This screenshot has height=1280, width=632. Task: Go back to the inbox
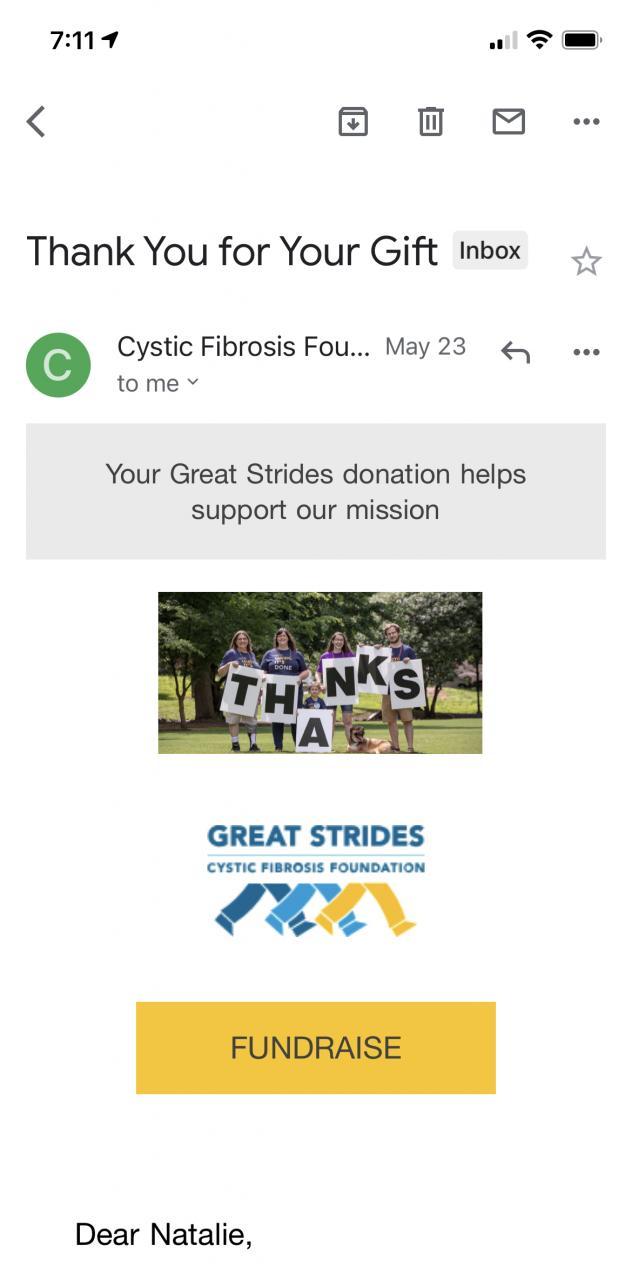click(36, 122)
